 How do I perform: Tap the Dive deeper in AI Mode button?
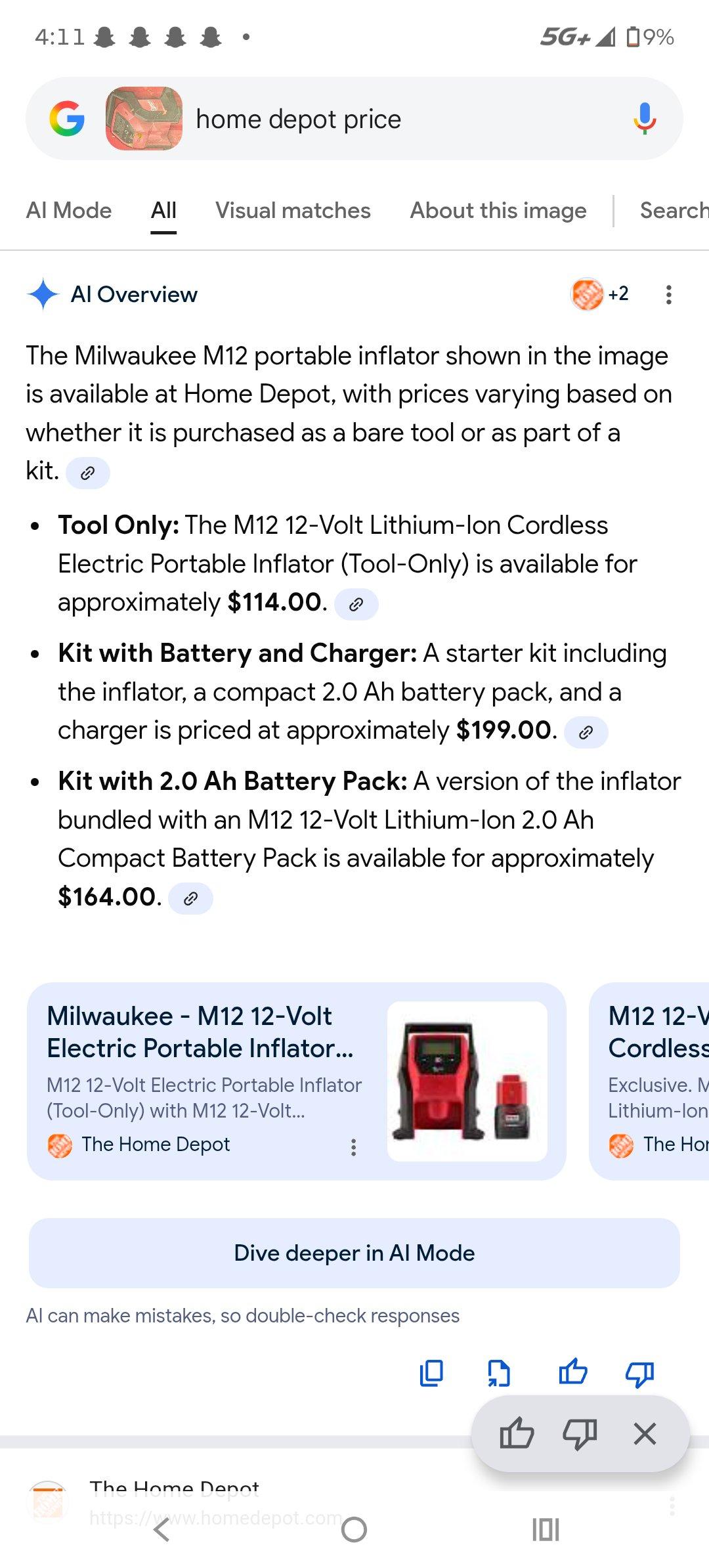(x=354, y=1252)
